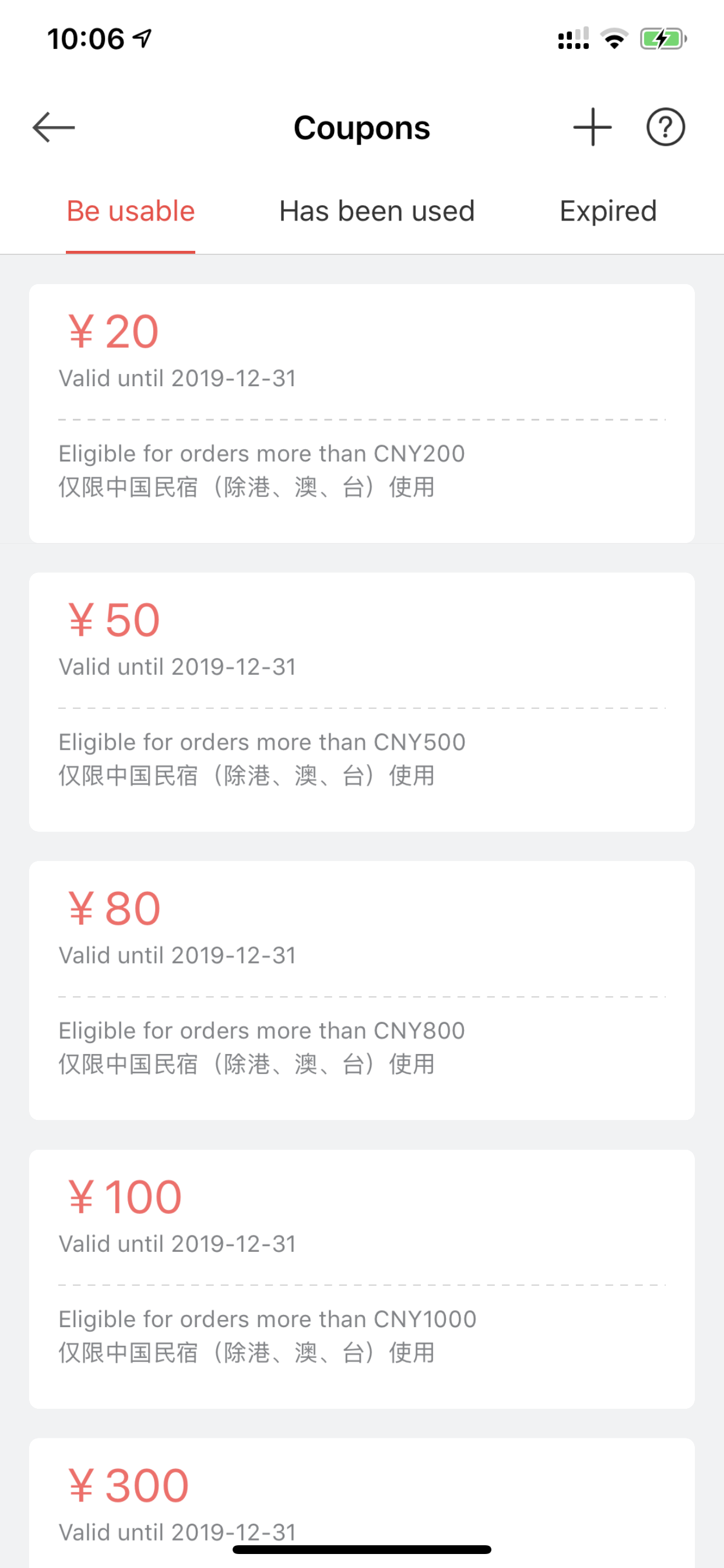Open the coupon help question mark
Viewport: 724px width, 1568px height.
coord(665,127)
